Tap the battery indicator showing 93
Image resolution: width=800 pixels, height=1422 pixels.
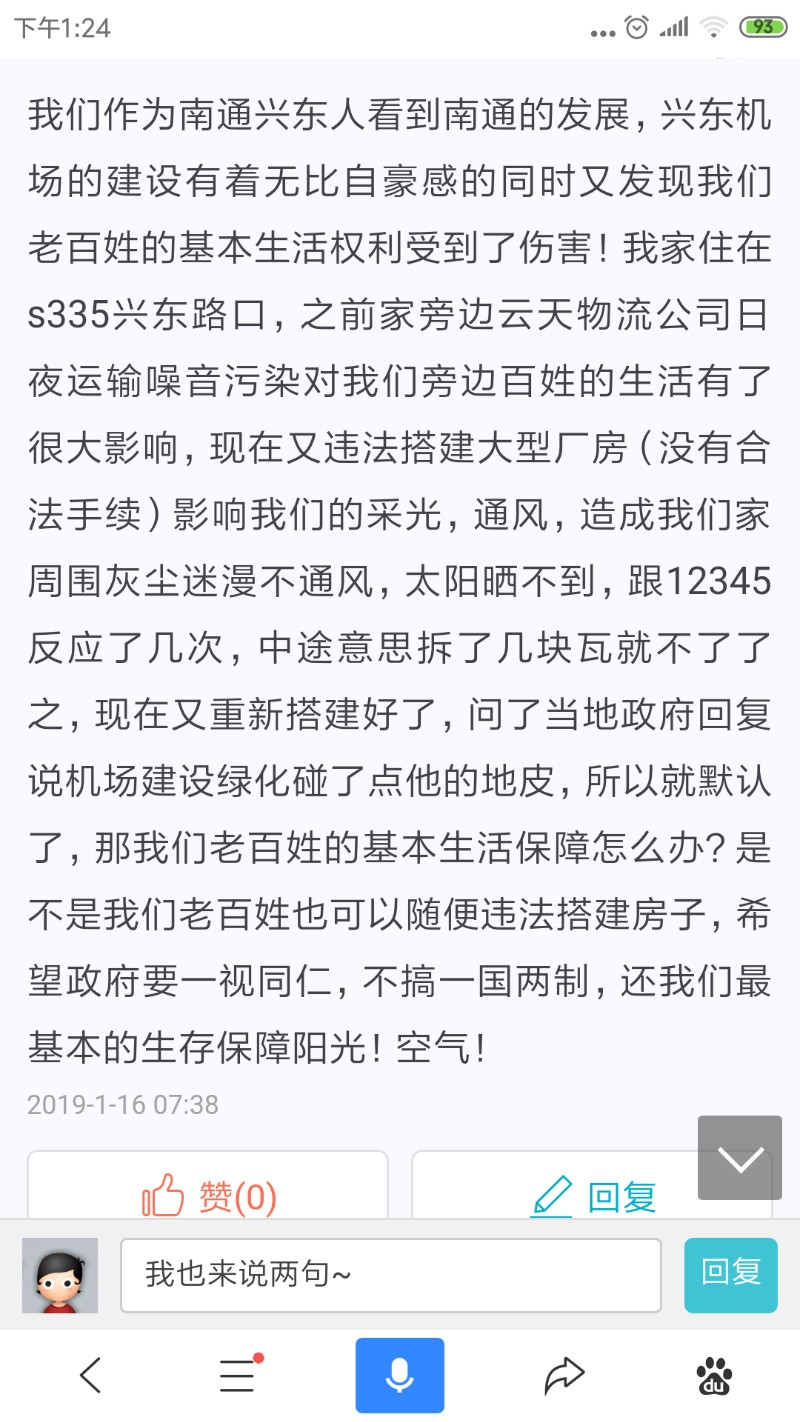(x=764, y=29)
